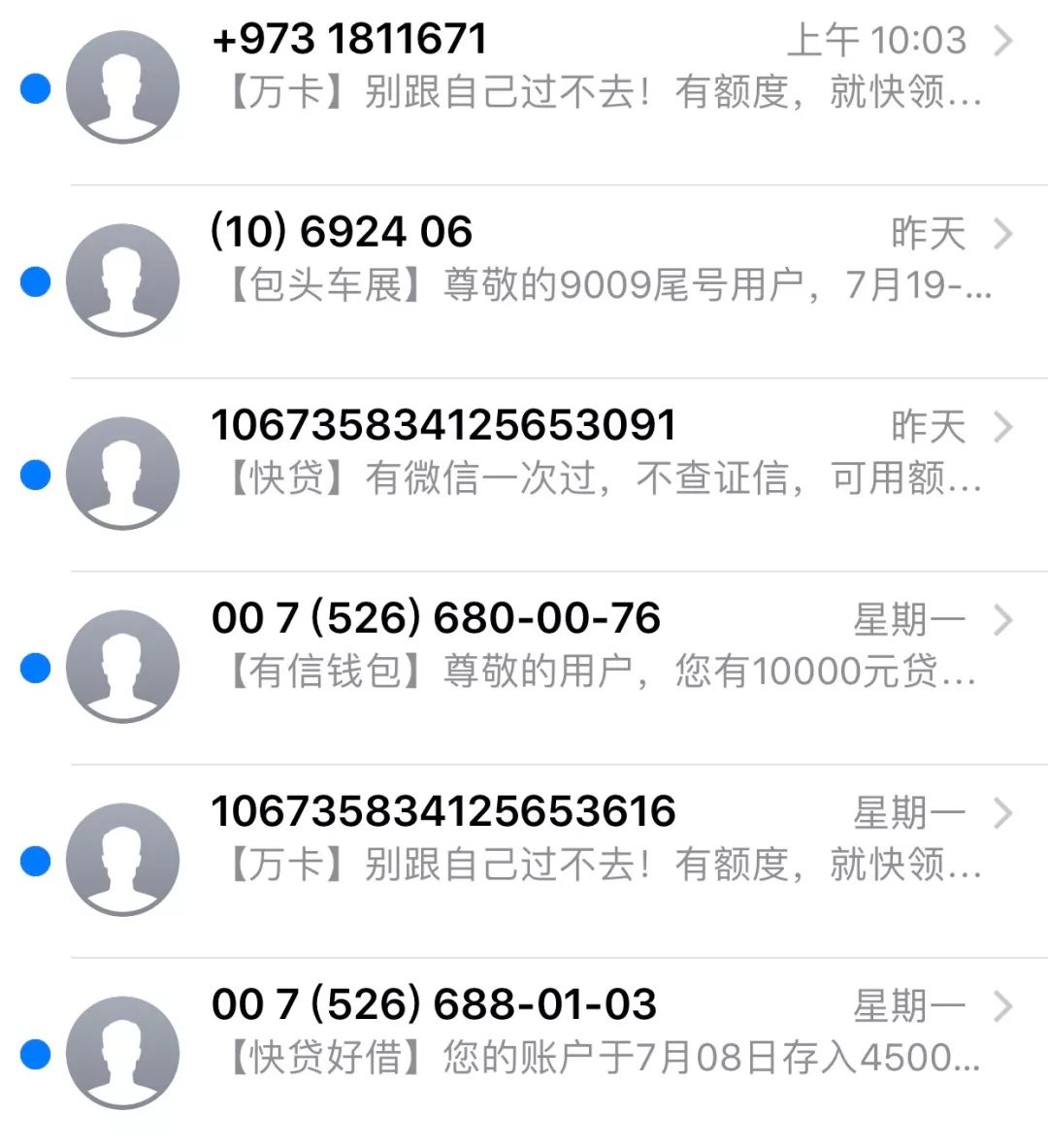Viewport: 1048px width, 1148px height.
Task: Tap the avatar of 10673583412565309
Action: click(122, 473)
